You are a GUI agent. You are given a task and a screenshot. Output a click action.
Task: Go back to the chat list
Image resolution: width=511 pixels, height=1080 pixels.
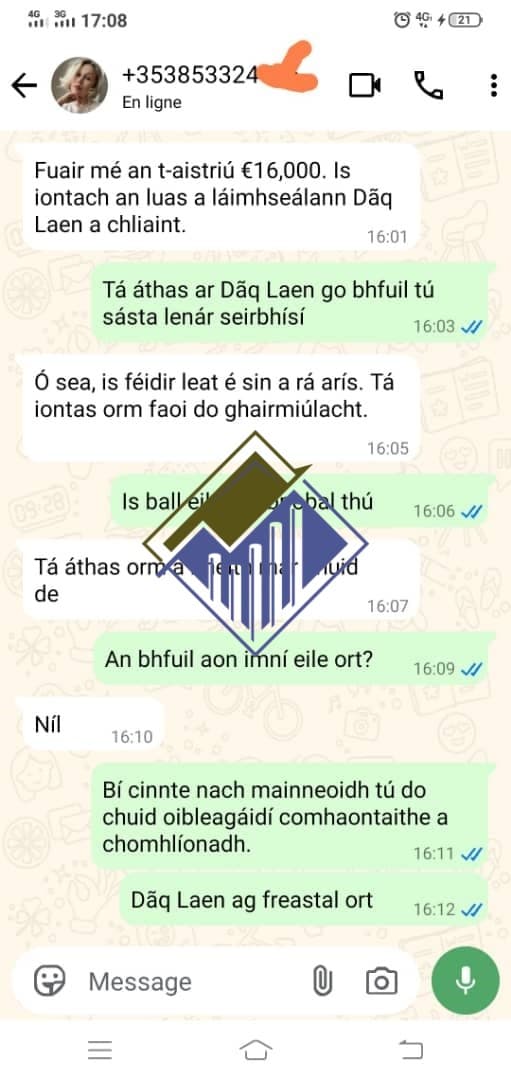[24, 85]
